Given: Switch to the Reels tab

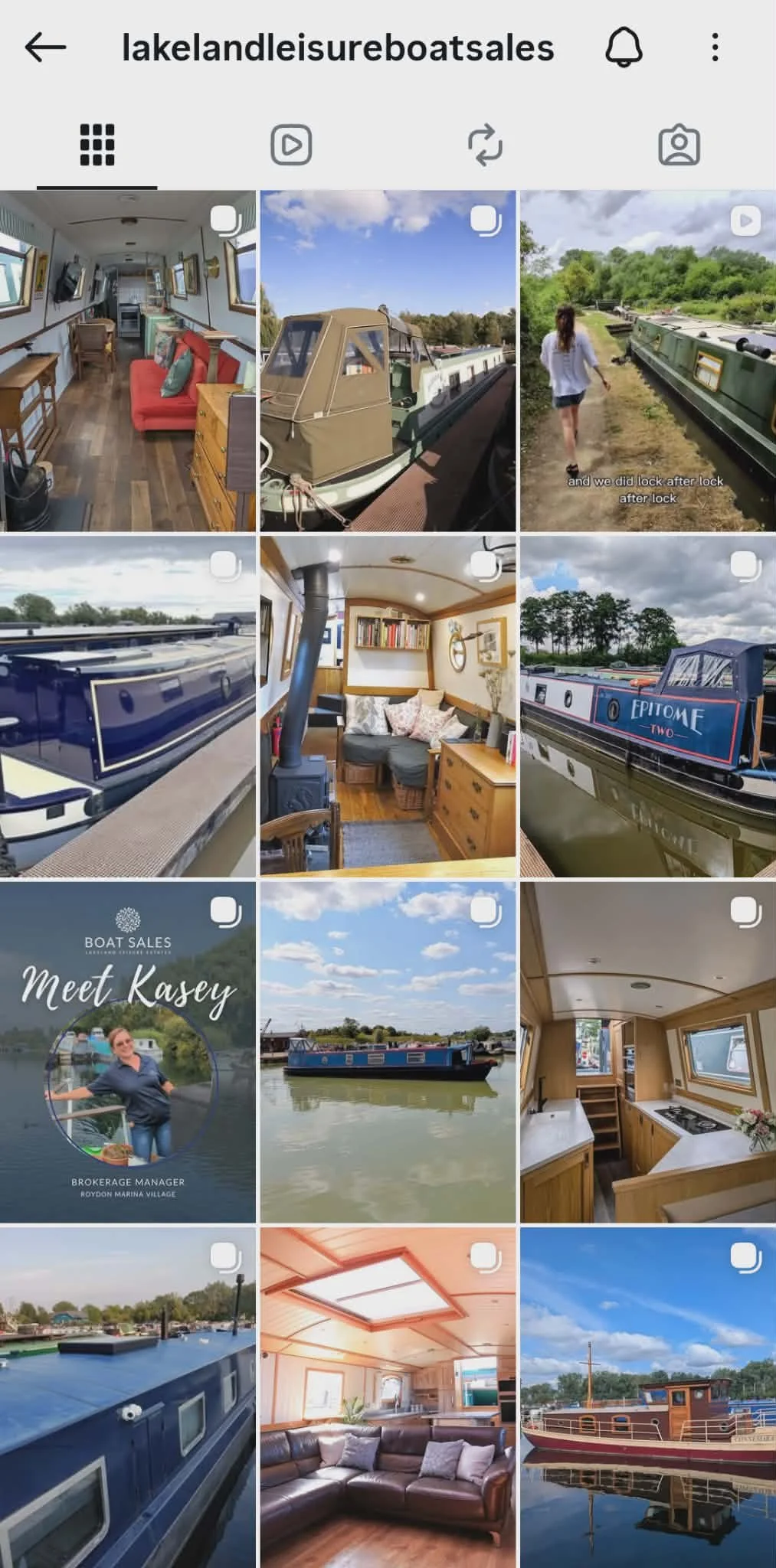Looking at the screenshot, I should click(x=291, y=145).
